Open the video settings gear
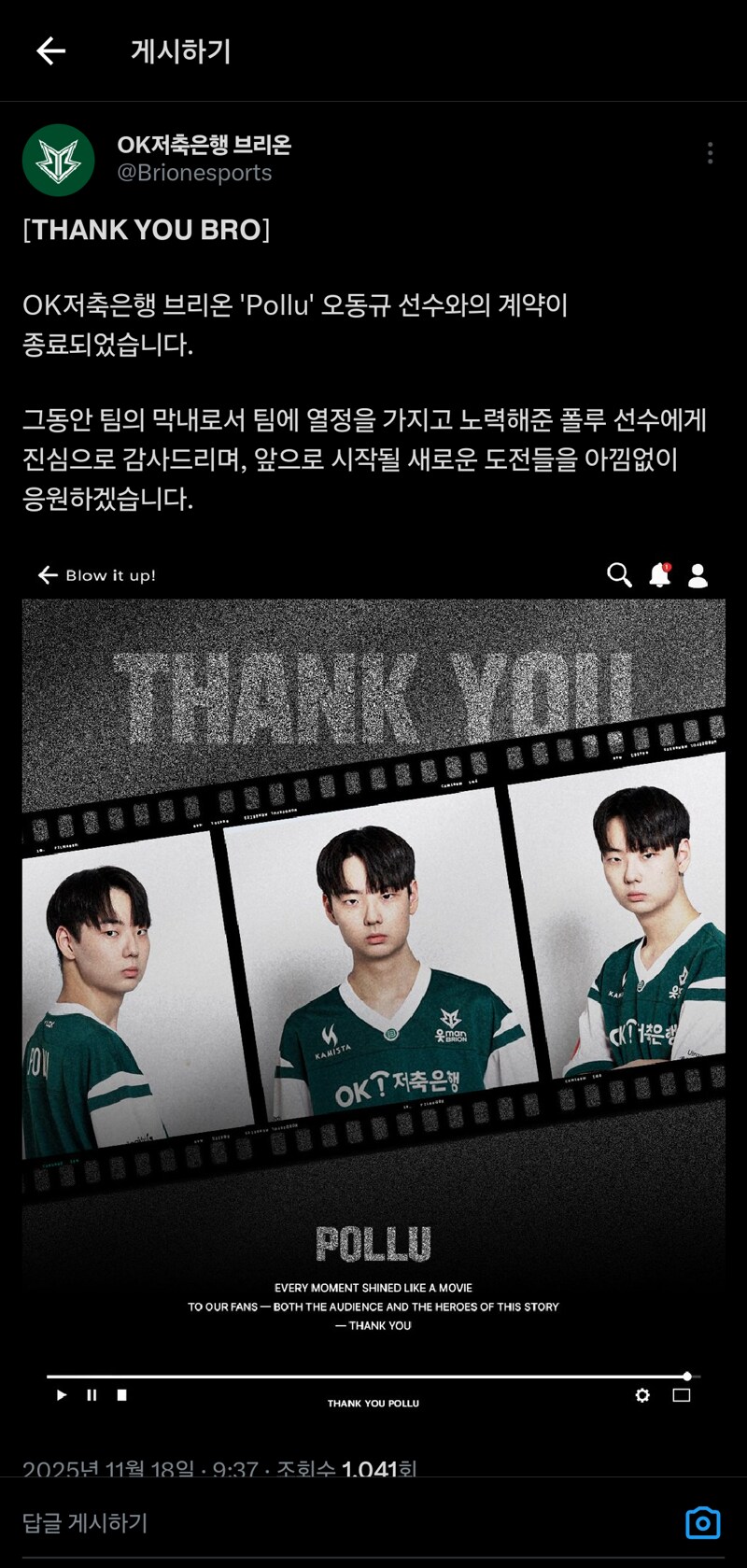 [x=642, y=1395]
